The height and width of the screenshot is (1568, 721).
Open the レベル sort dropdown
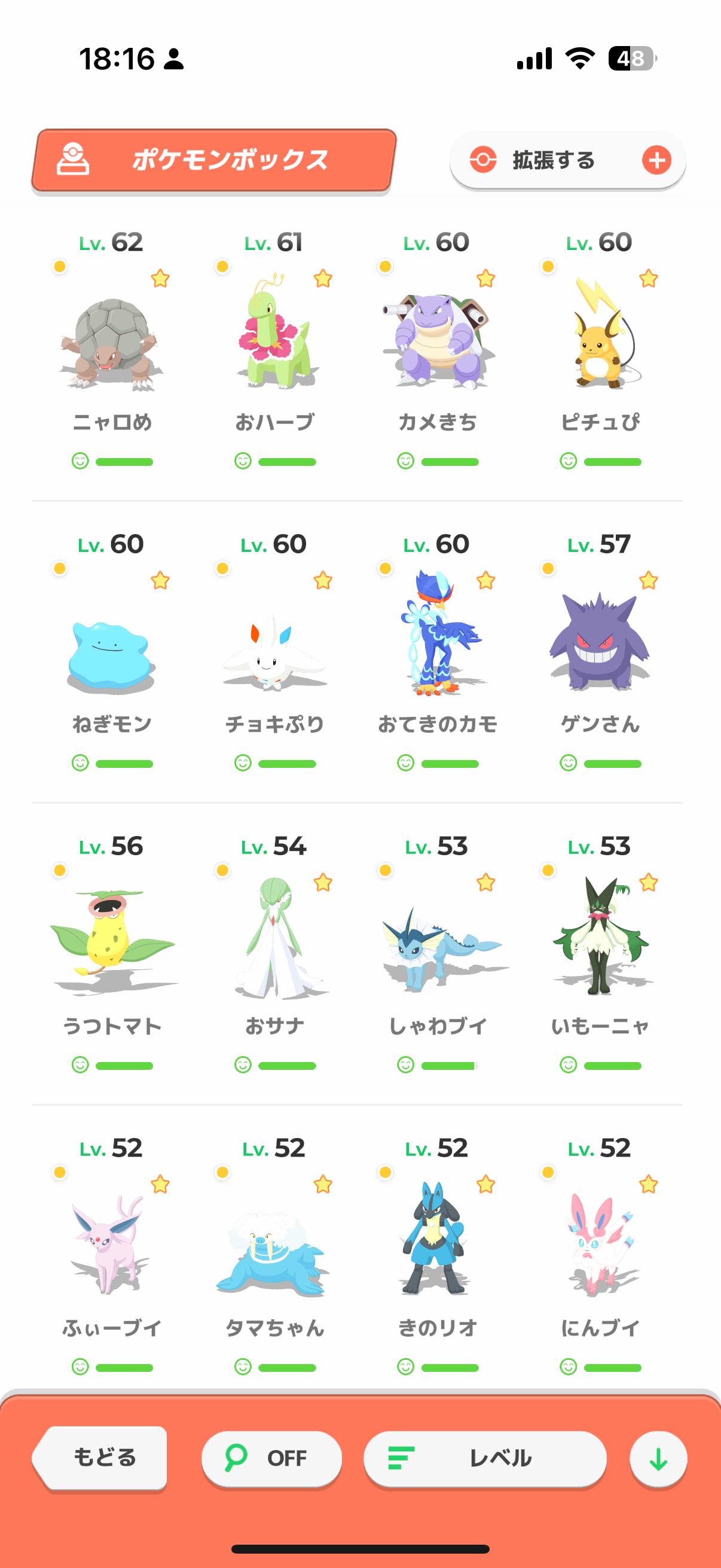[485, 1458]
